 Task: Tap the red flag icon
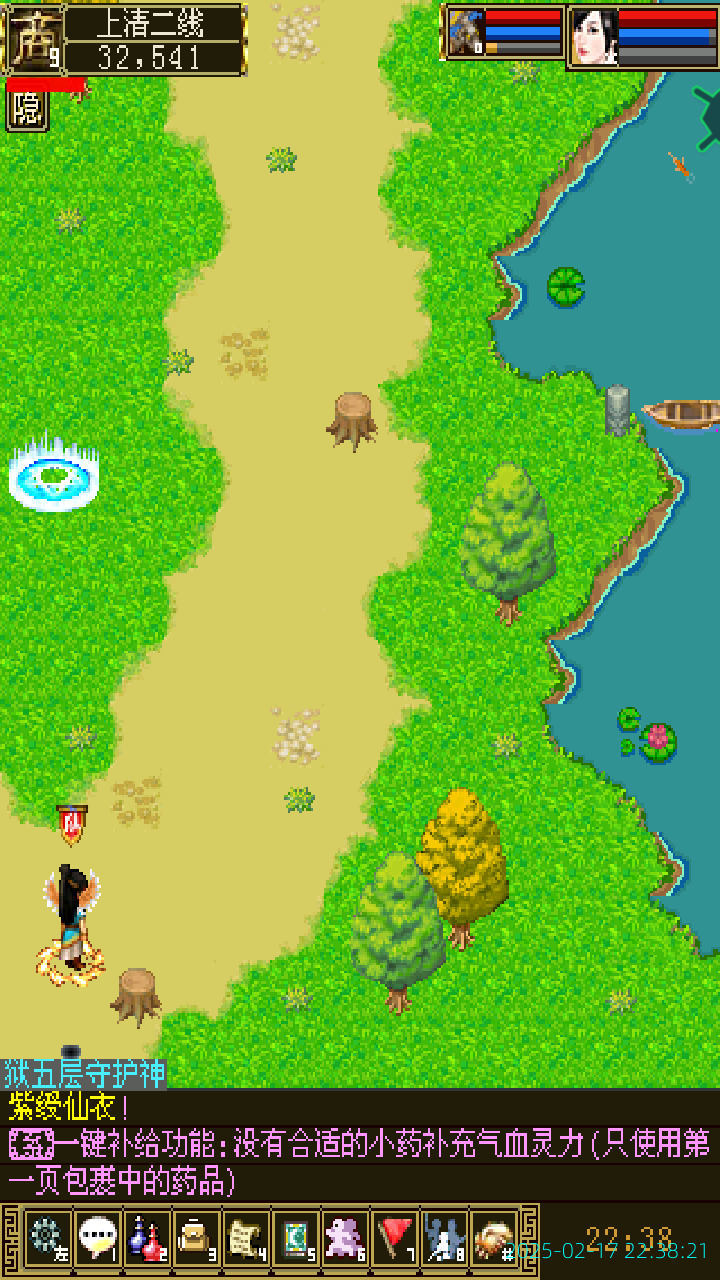click(x=395, y=1239)
